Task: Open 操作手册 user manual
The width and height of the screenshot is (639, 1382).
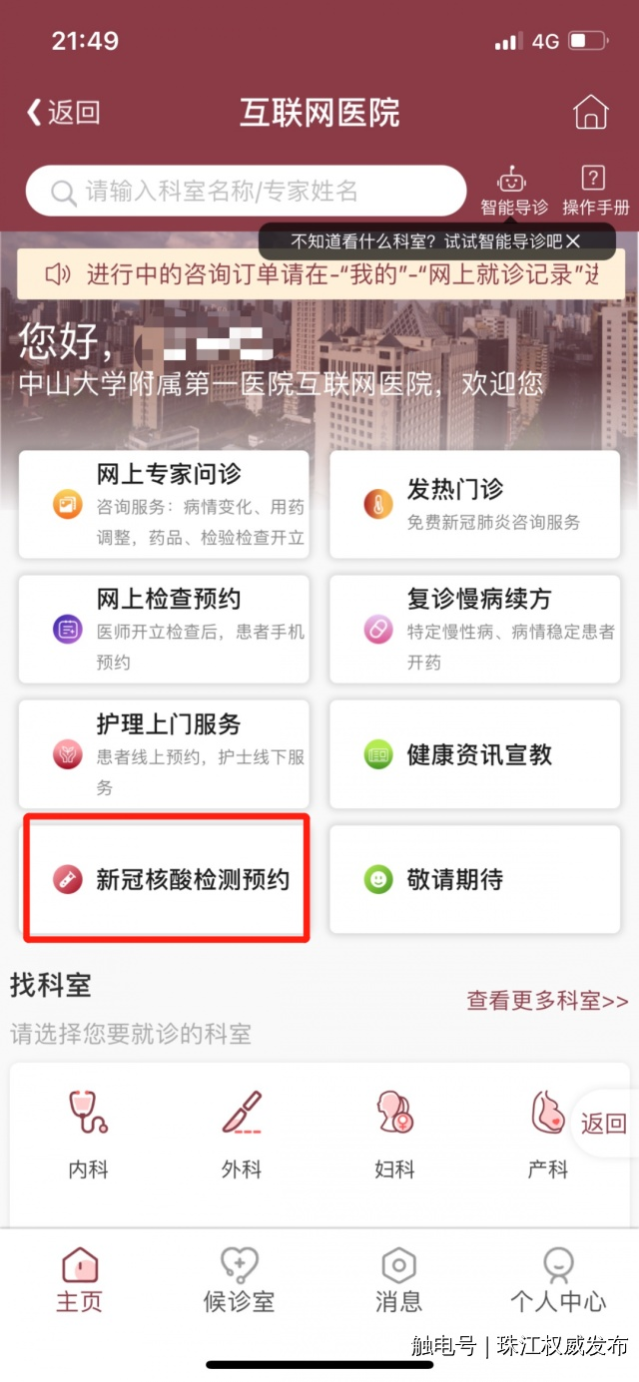Action: coord(595,191)
